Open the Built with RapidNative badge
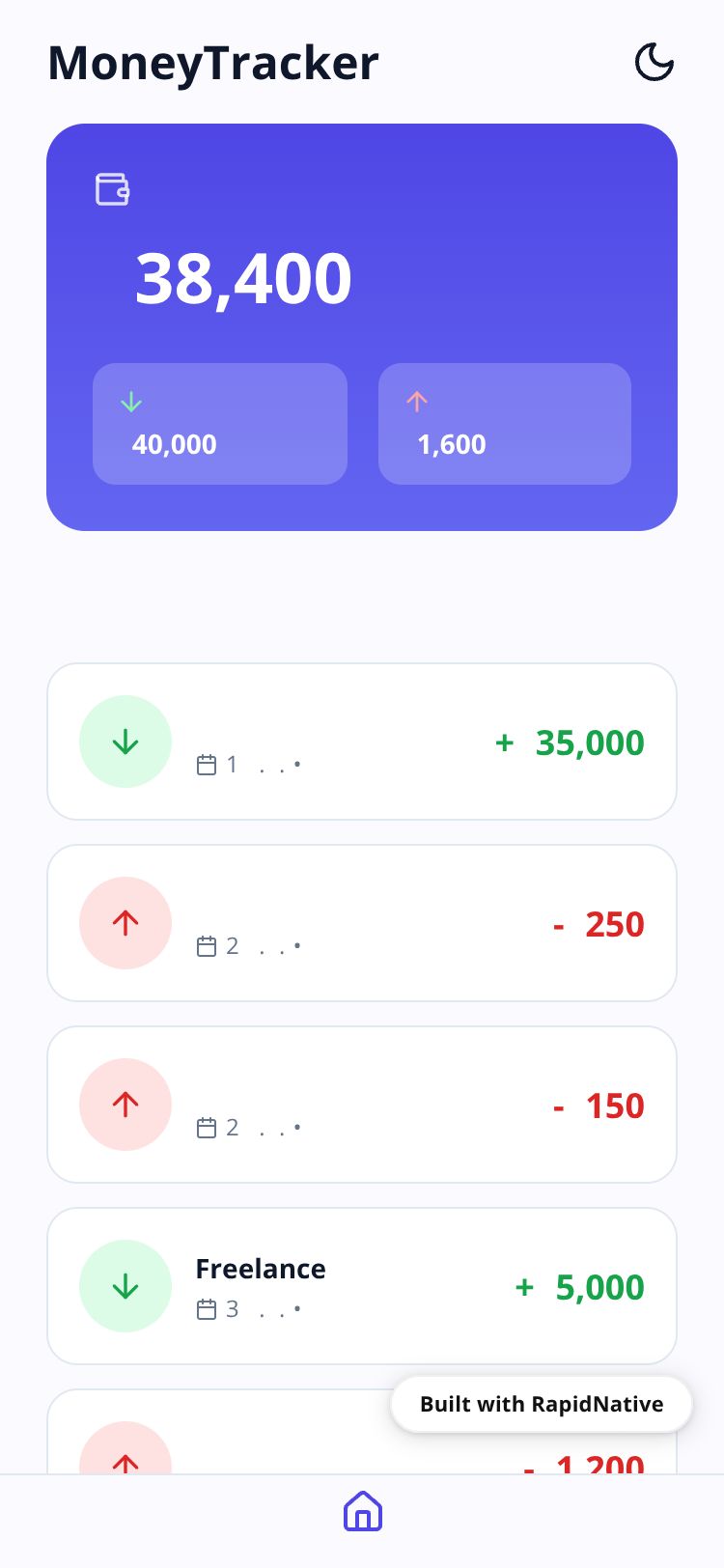This screenshot has width=724, height=1568. pos(542,1404)
